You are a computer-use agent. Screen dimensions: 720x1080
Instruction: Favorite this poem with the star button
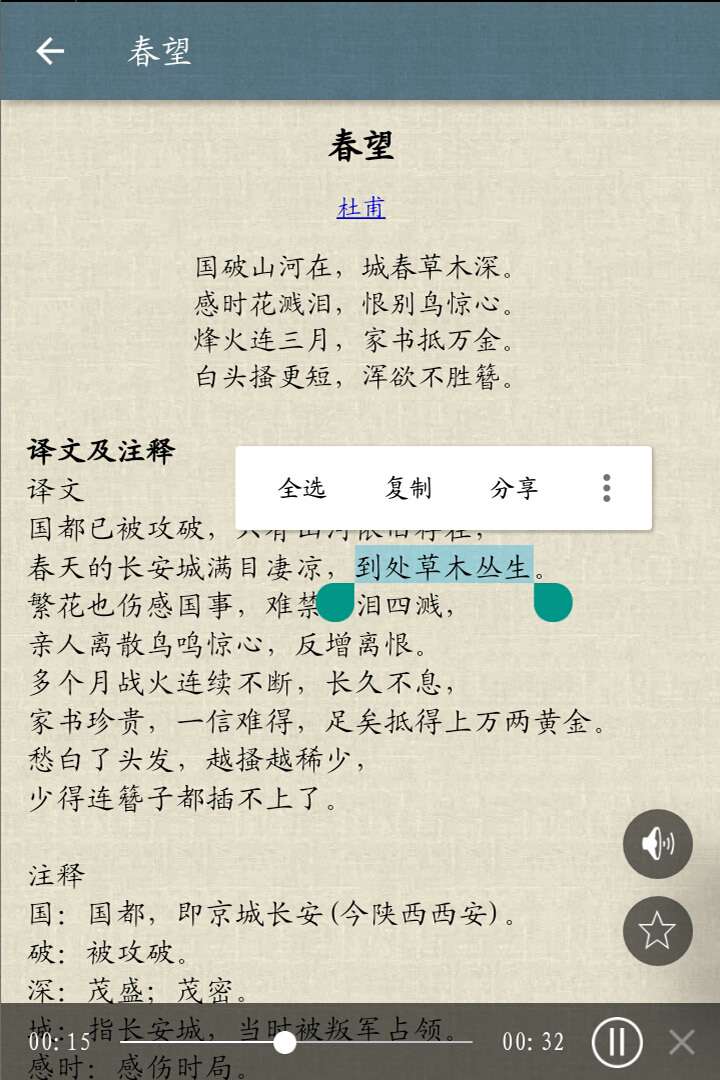pos(657,931)
